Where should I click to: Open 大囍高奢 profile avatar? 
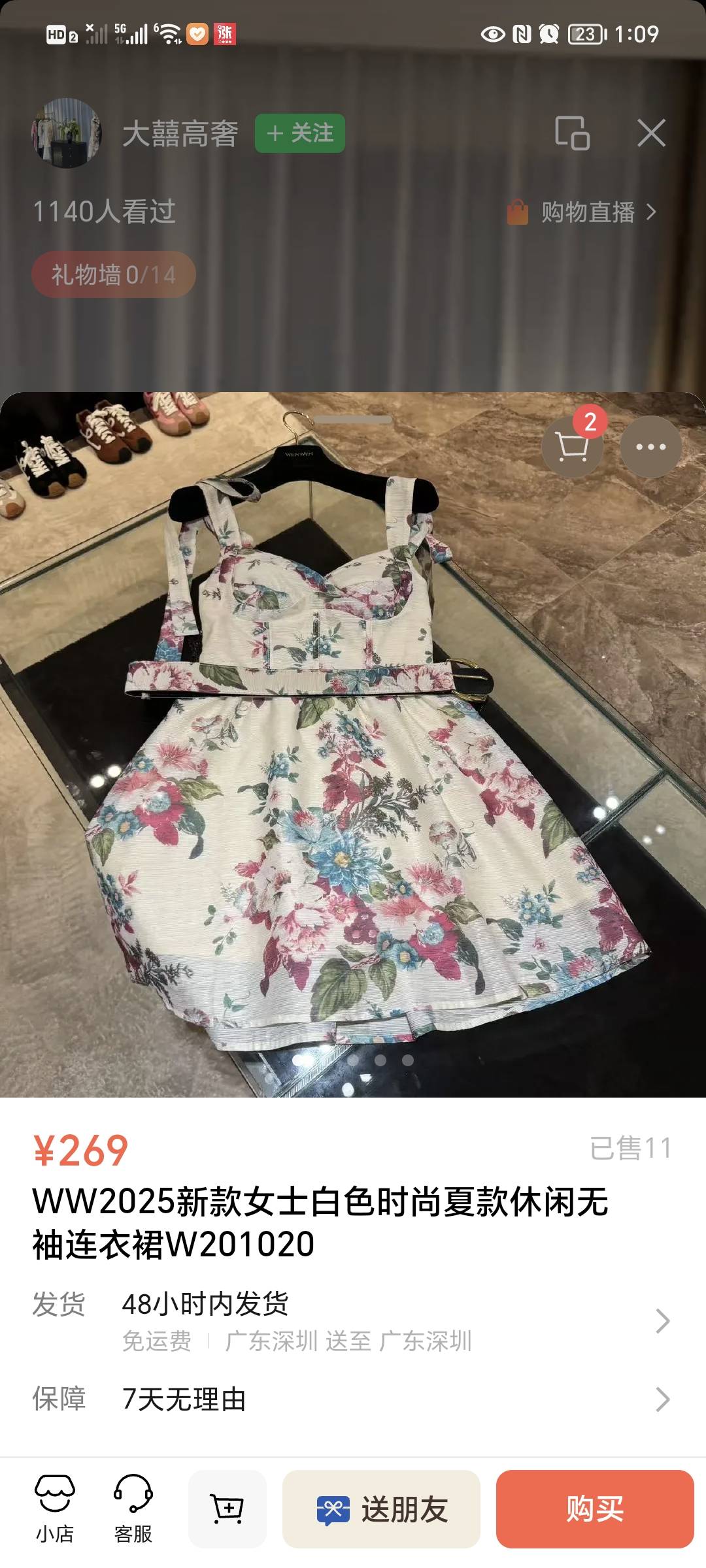pos(67,133)
